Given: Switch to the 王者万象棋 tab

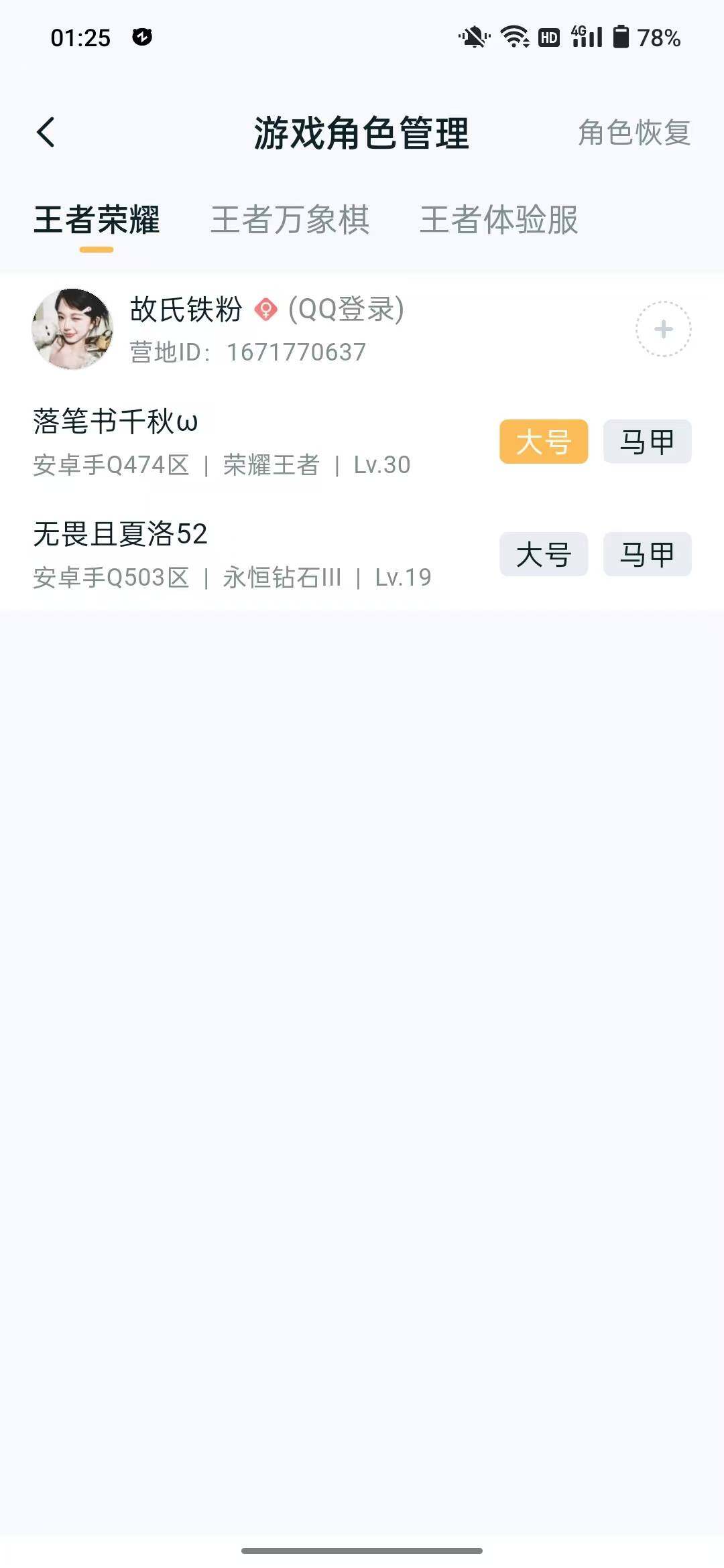Looking at the screenshot, I should pyautogui.click(x=291, y=221).
